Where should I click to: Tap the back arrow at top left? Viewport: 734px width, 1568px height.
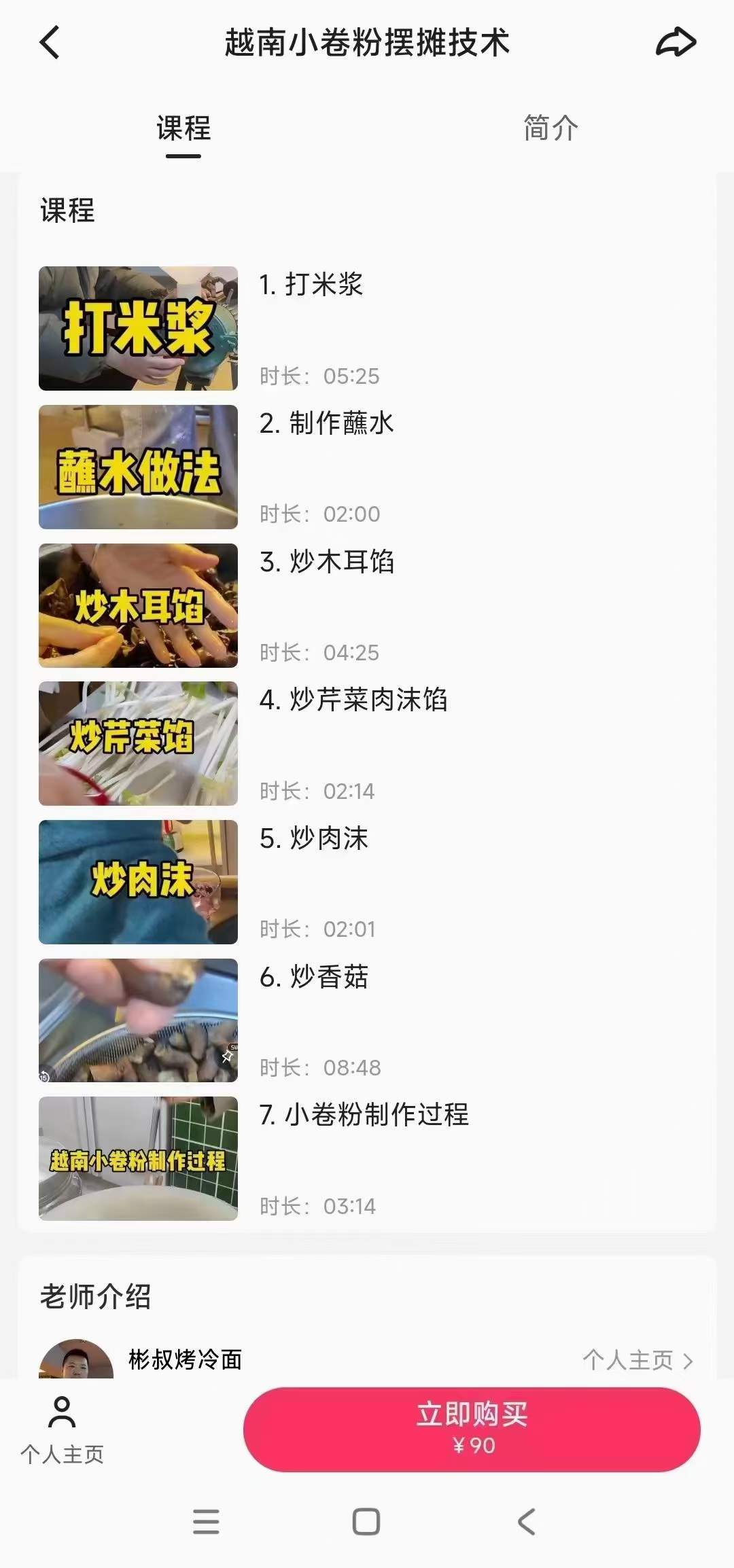[x=49, y=42]
